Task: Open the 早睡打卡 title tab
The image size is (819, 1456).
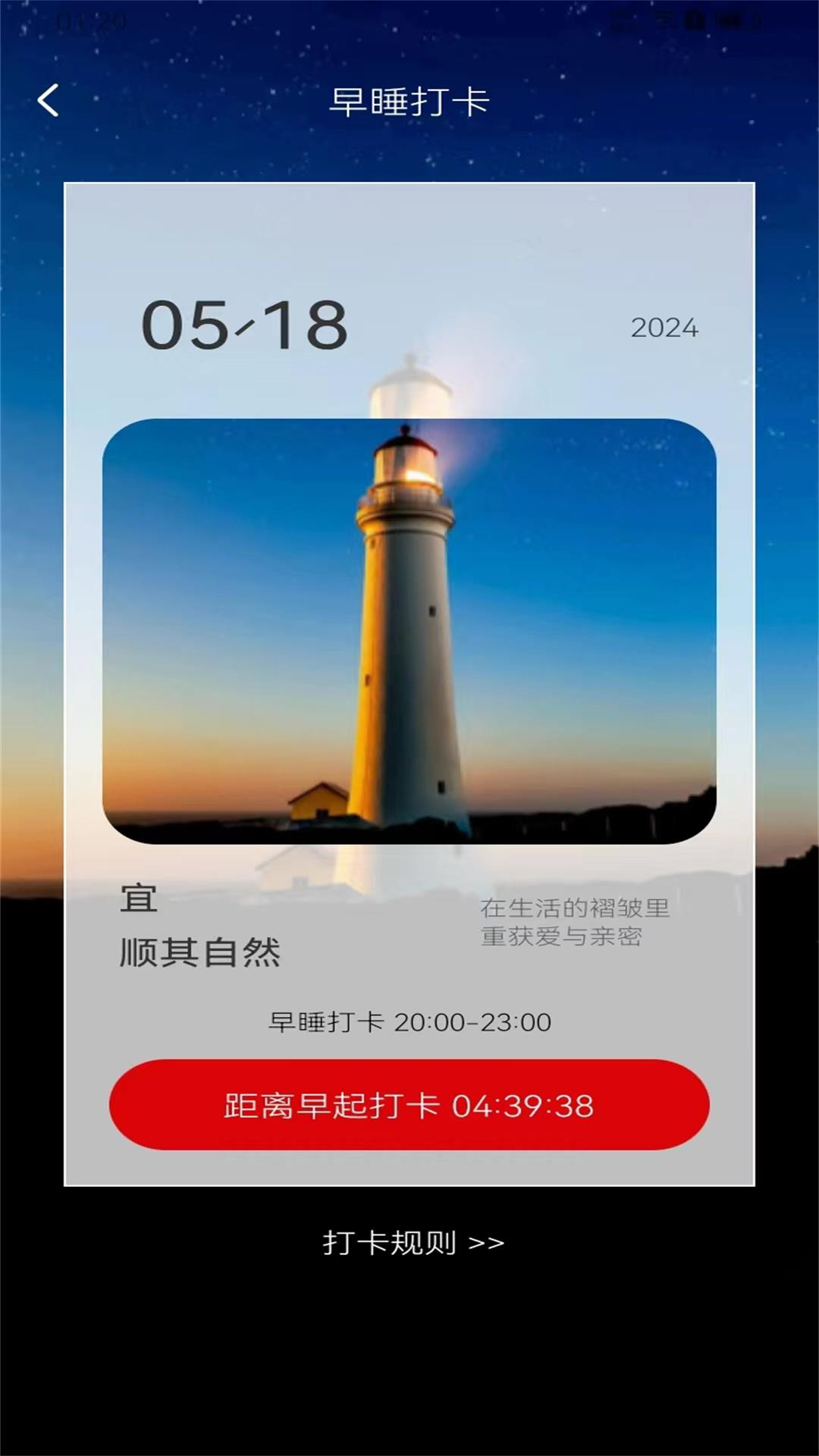Action: [x=409, y=101]
